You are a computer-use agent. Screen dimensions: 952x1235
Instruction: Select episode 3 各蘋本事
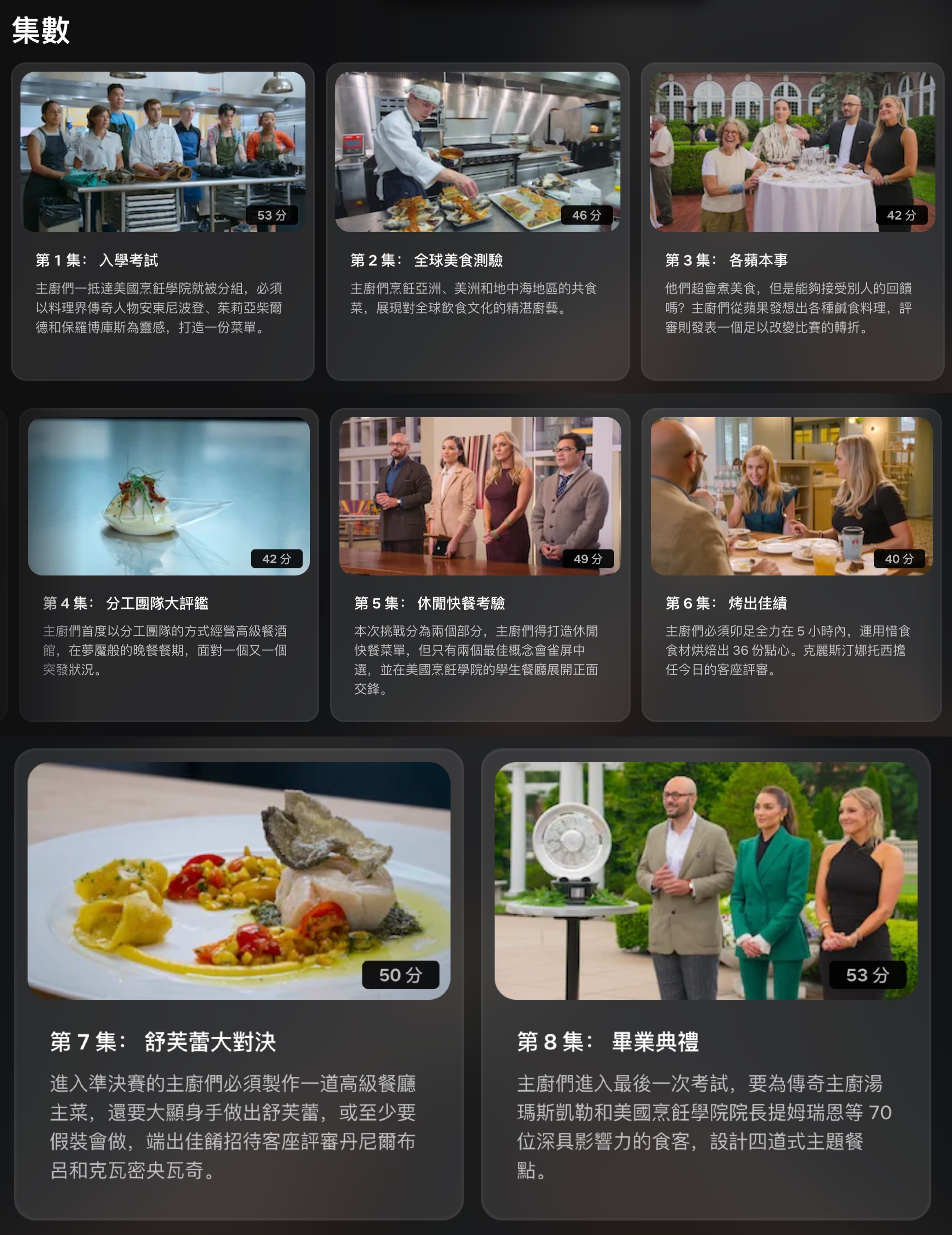[x=792, y=152]
